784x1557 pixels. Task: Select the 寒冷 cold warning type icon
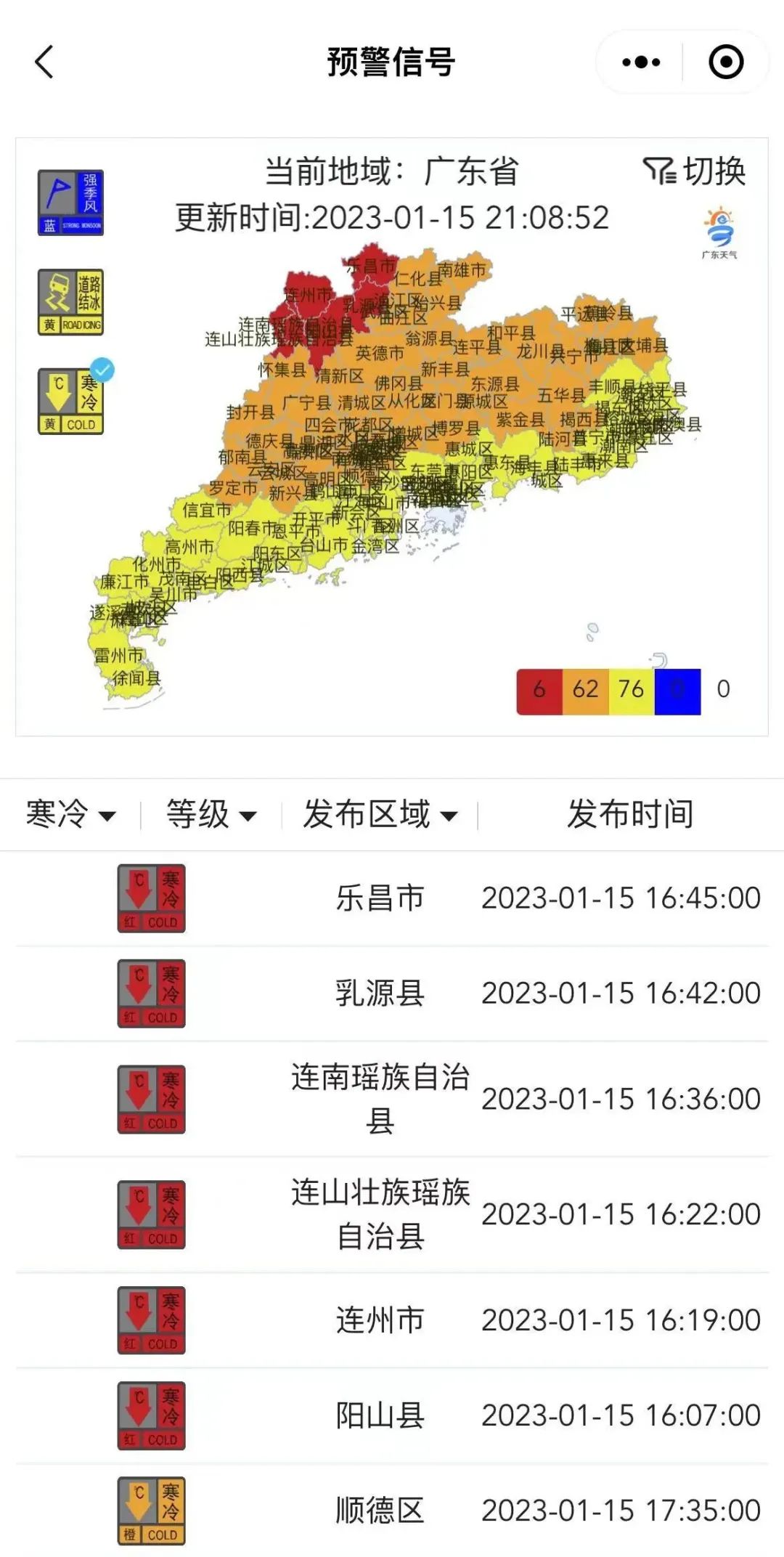[x=70, y=402]
